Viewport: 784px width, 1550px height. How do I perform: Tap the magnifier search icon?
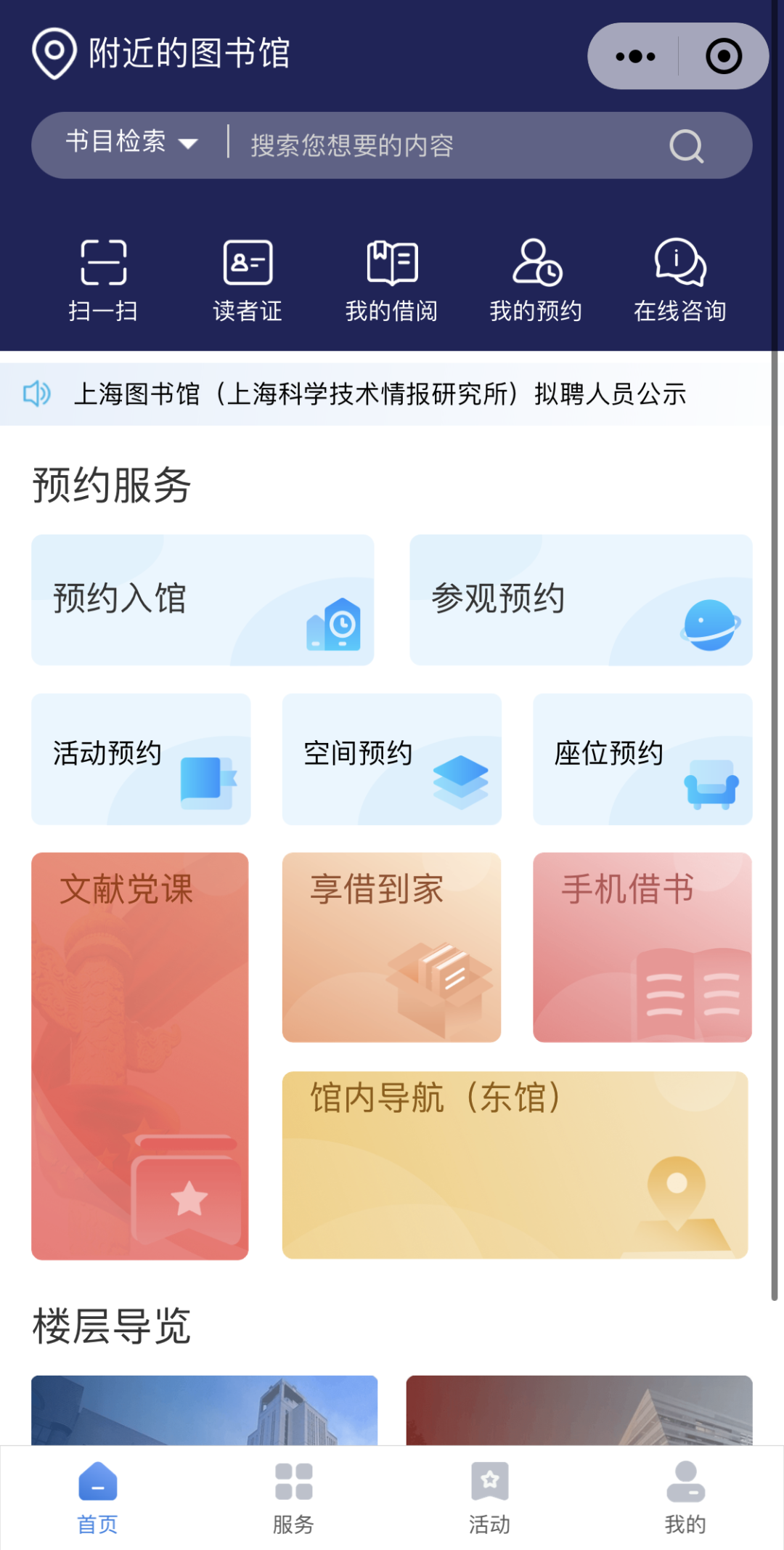tap(686, 146)
